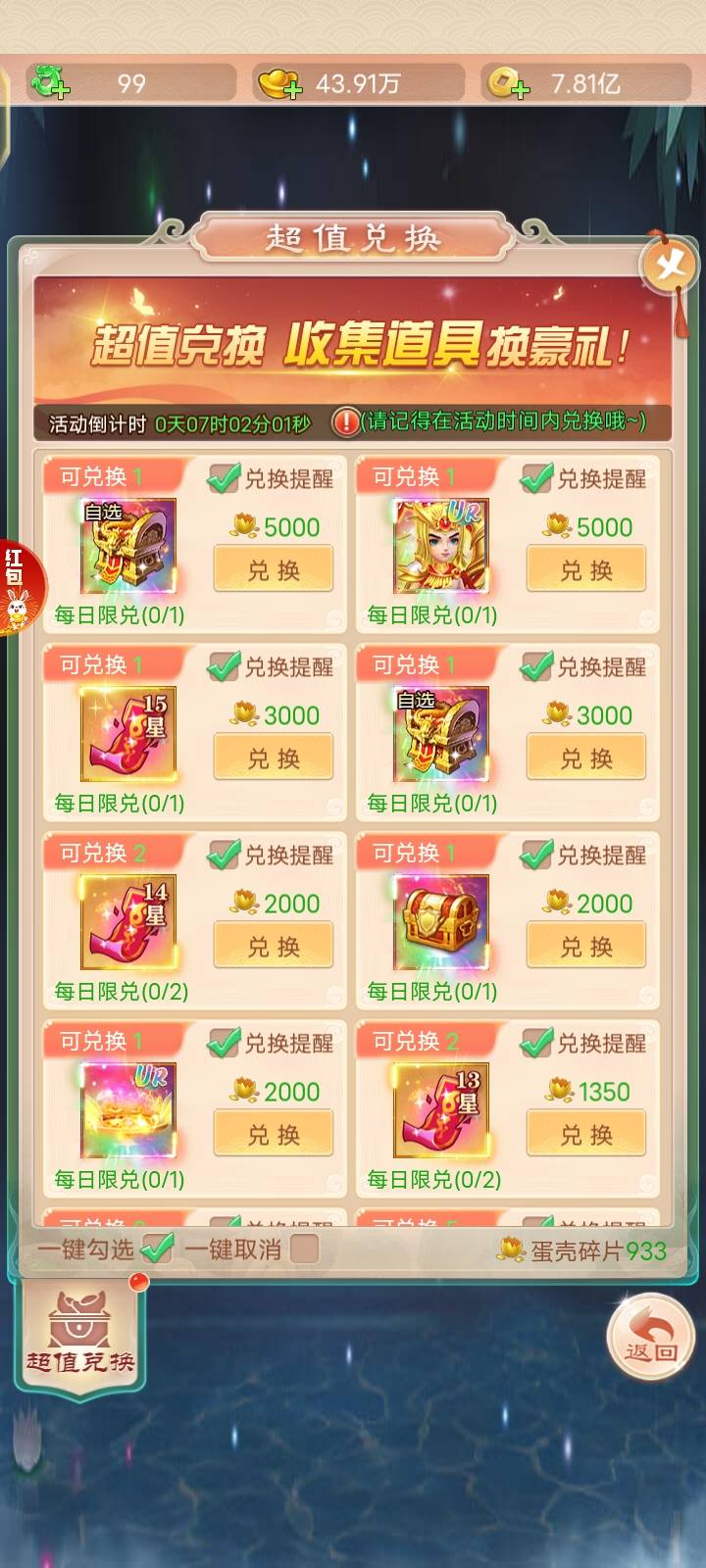Toggle 兑换提醒 for the 13星 item
This screenshot has height=1568, width=706.
click(x=536, y=1043)
